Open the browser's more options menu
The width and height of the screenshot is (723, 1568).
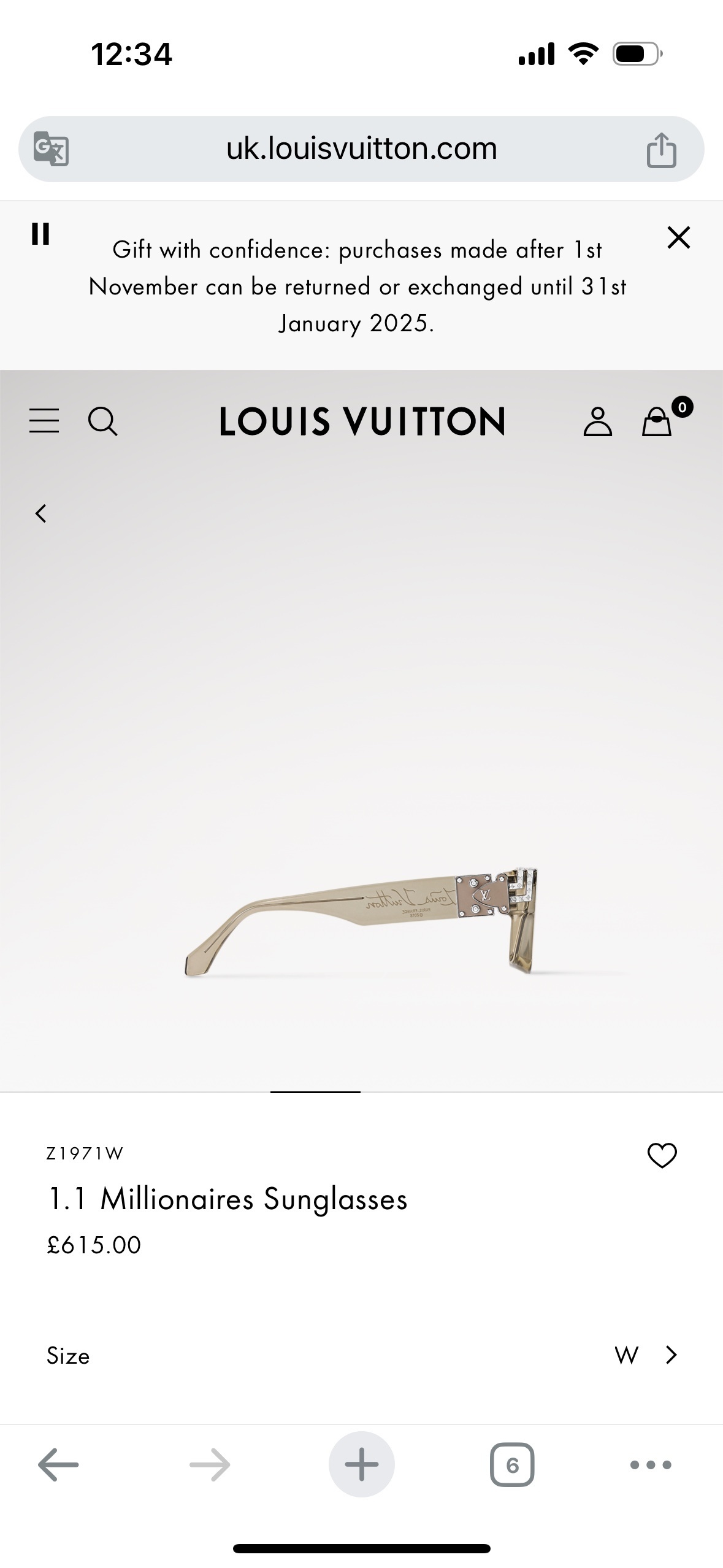pyautogui.click(x=651, y=1465)
